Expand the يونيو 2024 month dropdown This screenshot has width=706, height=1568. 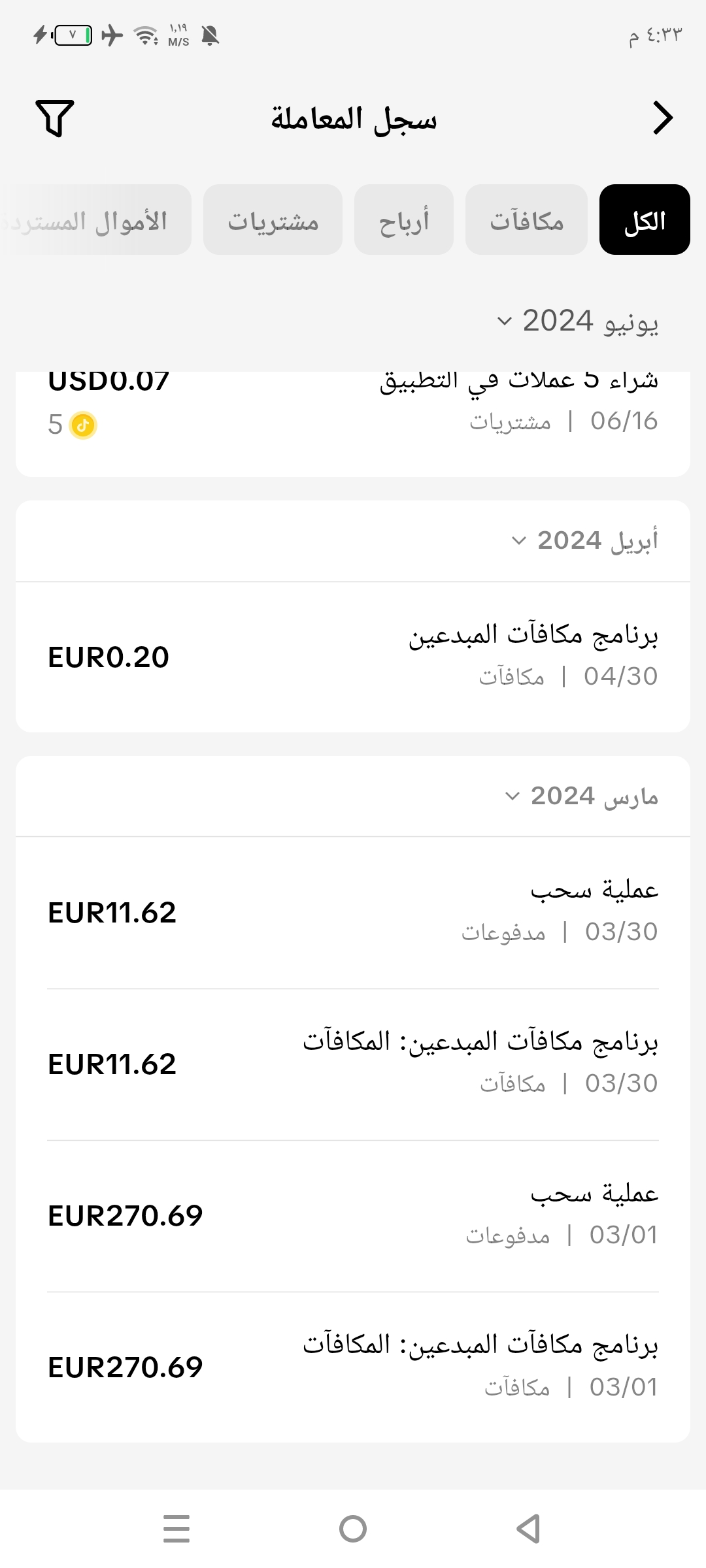(x=578, y=321)
